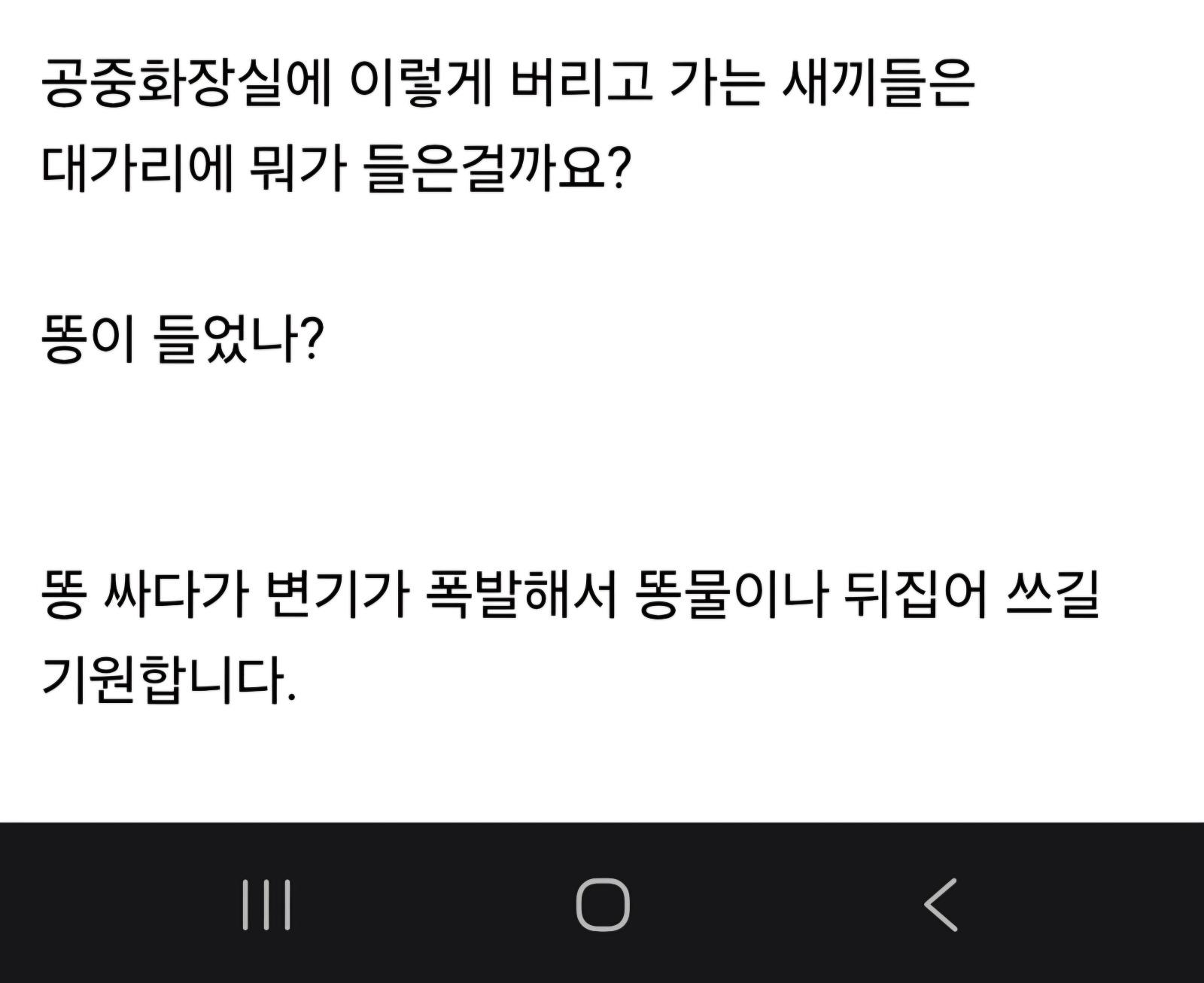Go to the home screen
The image size is (1204, 983).
pyautogui.click(x=602, y=904)
